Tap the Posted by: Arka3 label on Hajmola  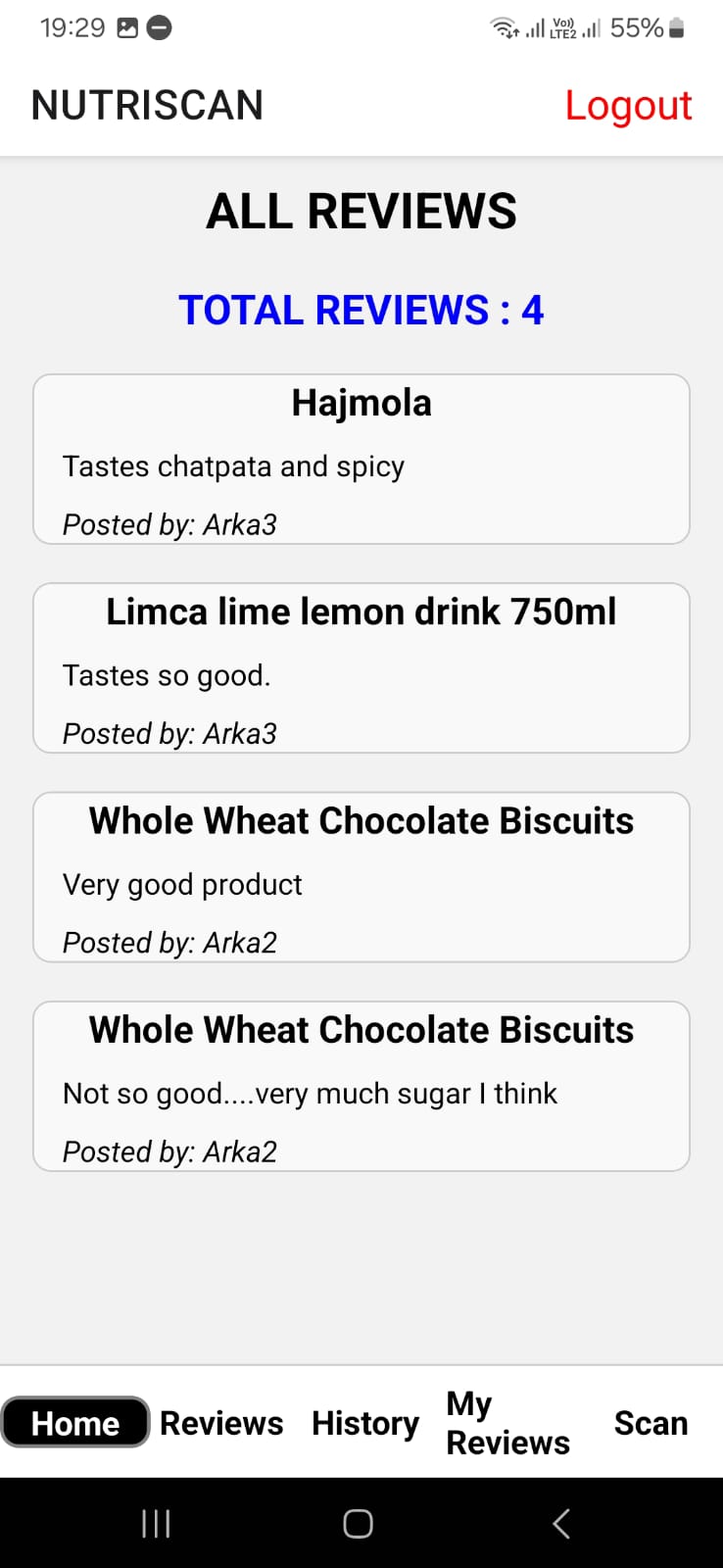point(169,524)
